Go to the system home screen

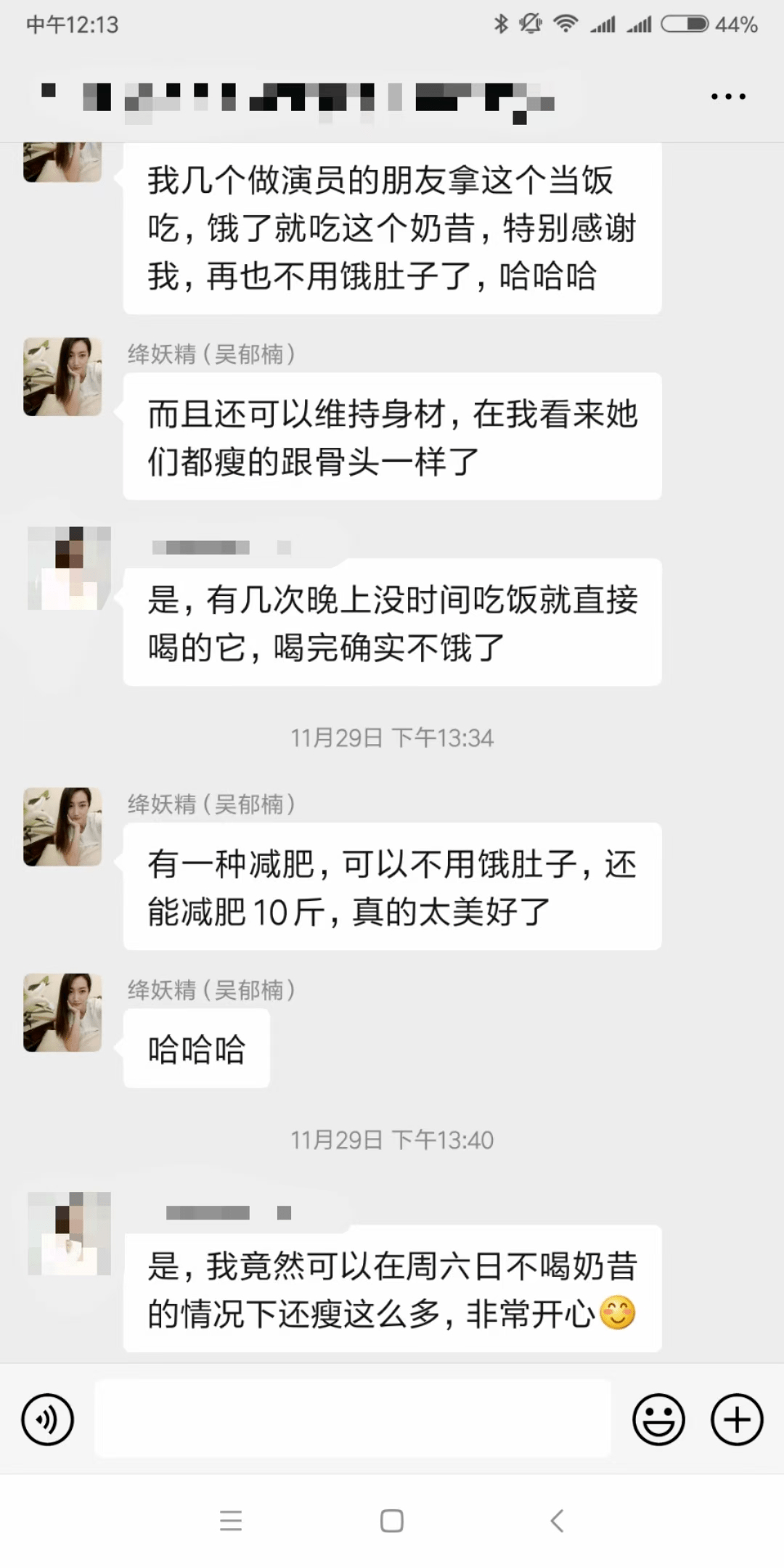(x=392, y=1521)
